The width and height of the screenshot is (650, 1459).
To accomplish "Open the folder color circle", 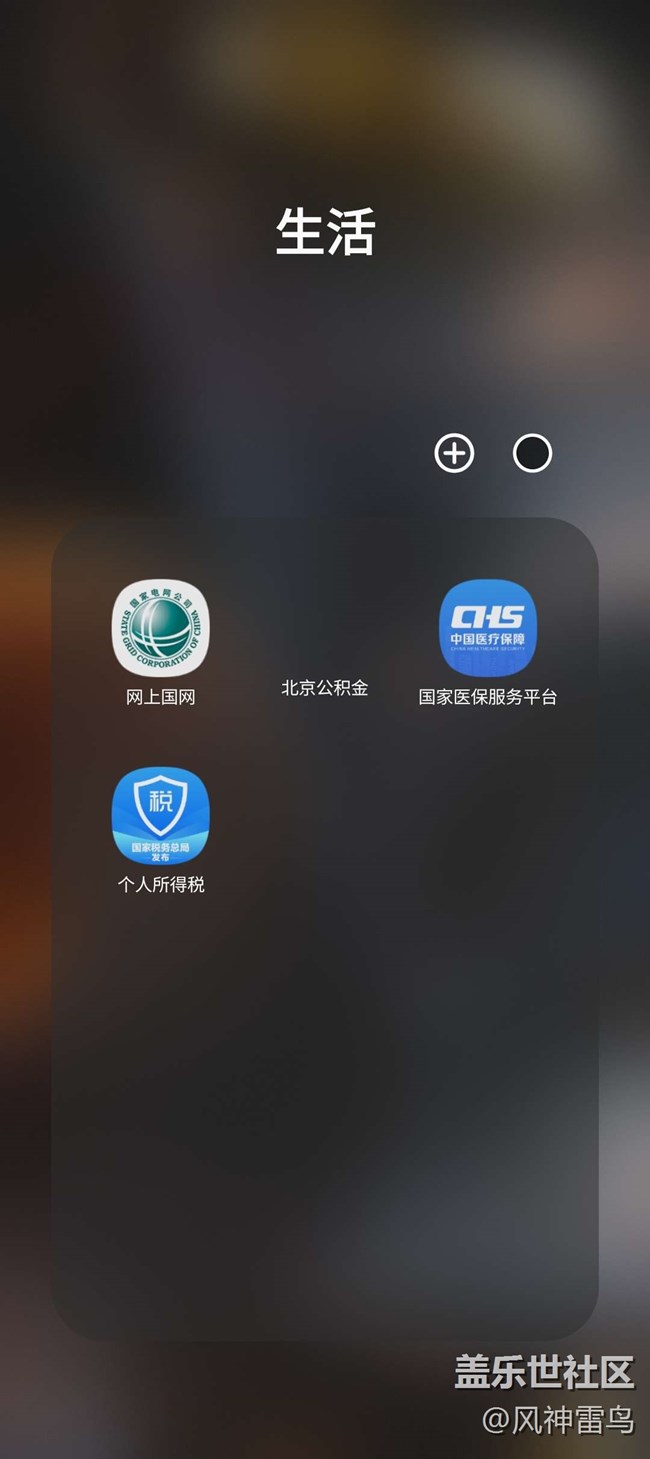I will [532, 453].
